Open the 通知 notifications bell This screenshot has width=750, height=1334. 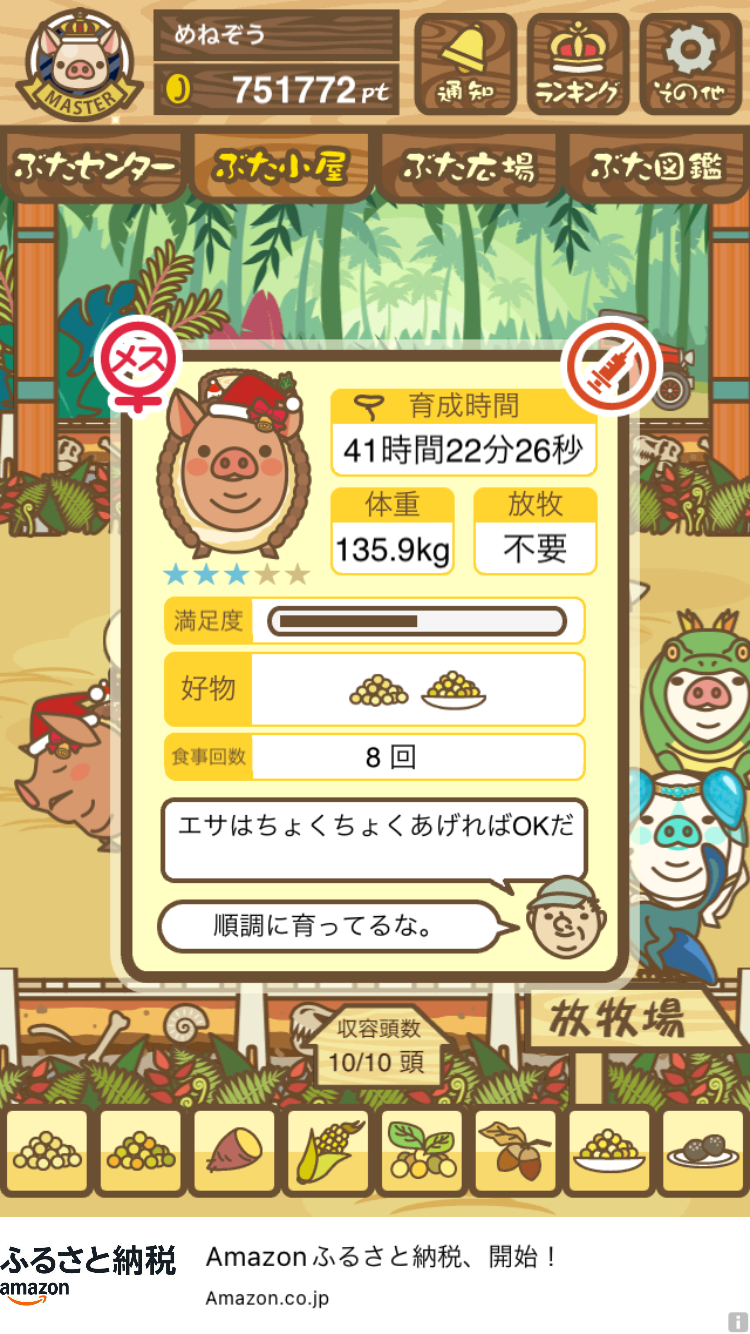465,64
